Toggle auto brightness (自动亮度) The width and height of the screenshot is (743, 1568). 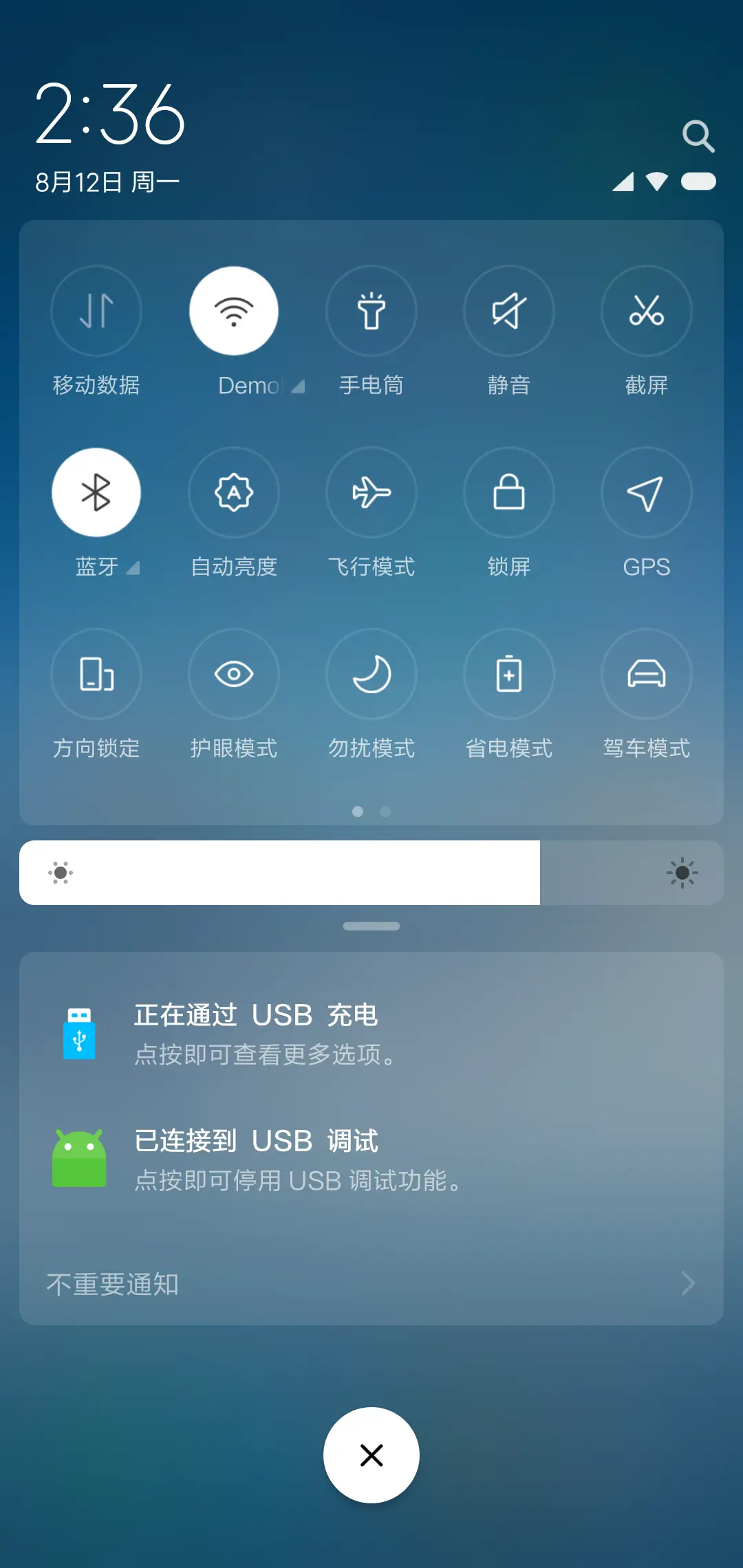point(234,492)
